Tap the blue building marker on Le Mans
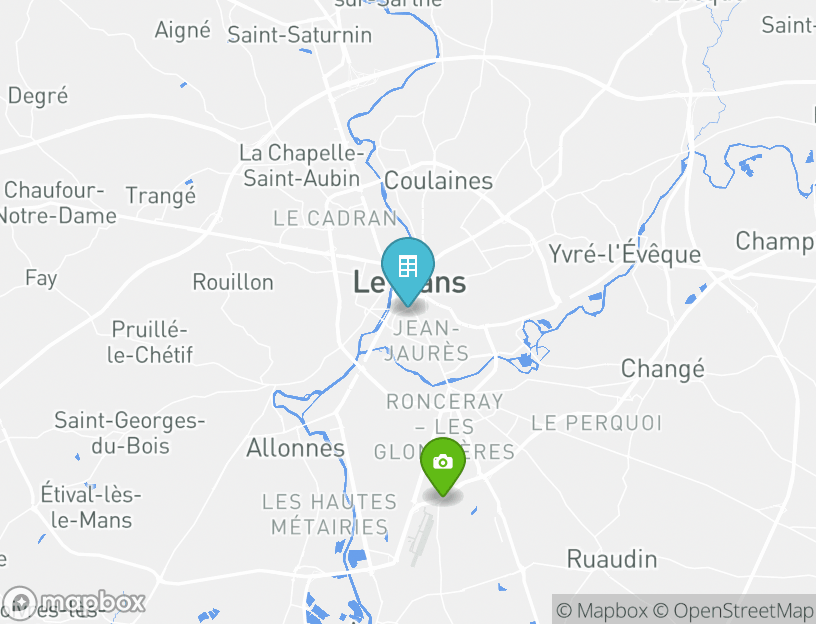 click(x=407, y=267)
